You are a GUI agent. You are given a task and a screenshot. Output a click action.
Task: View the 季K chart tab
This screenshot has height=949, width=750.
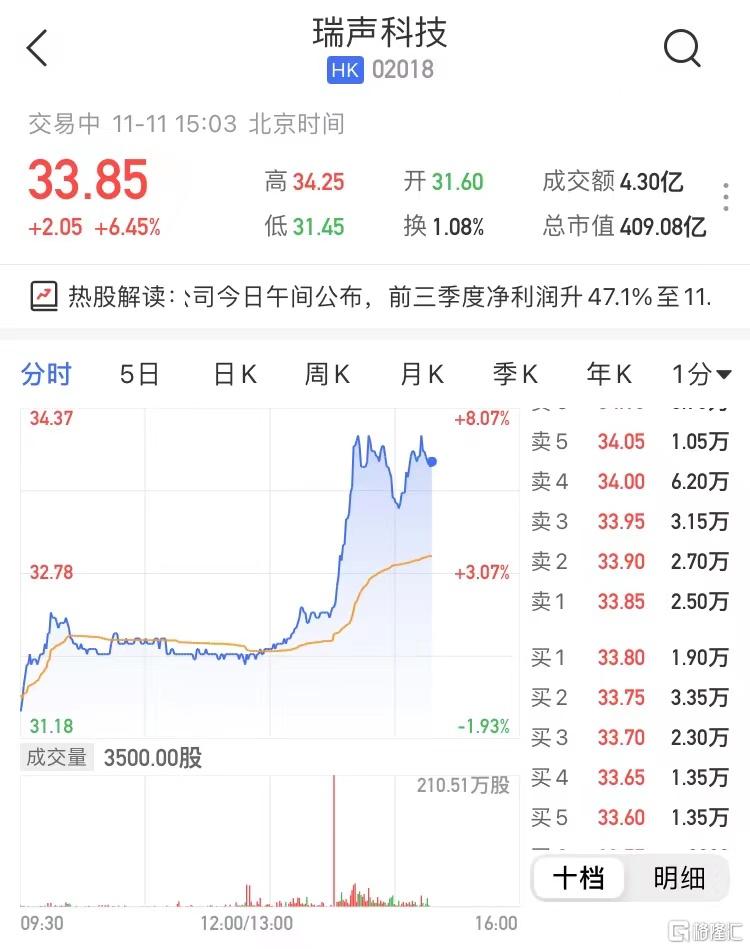pyautogui.click(x=515, y=375)
